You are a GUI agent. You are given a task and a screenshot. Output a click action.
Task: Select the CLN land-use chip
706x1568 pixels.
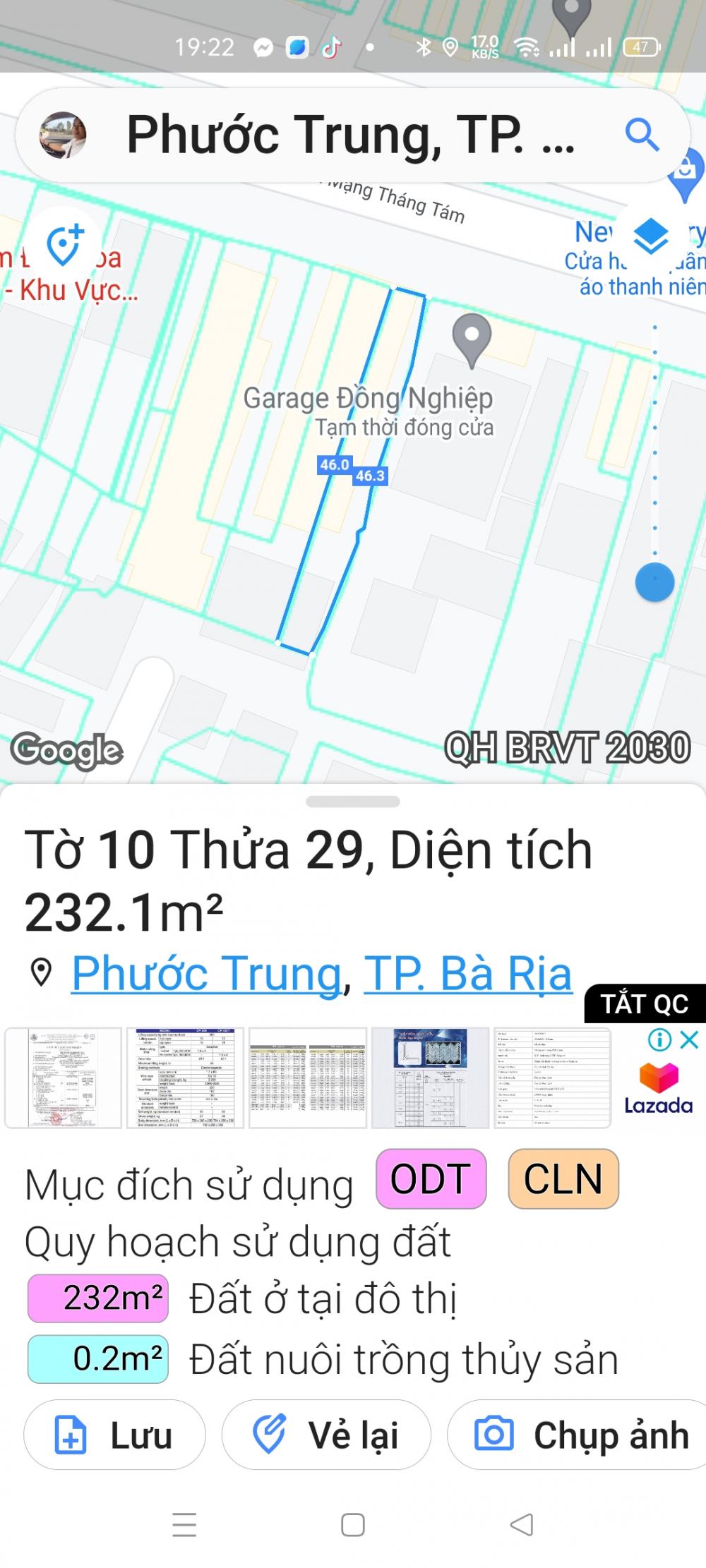(563, 1178)
